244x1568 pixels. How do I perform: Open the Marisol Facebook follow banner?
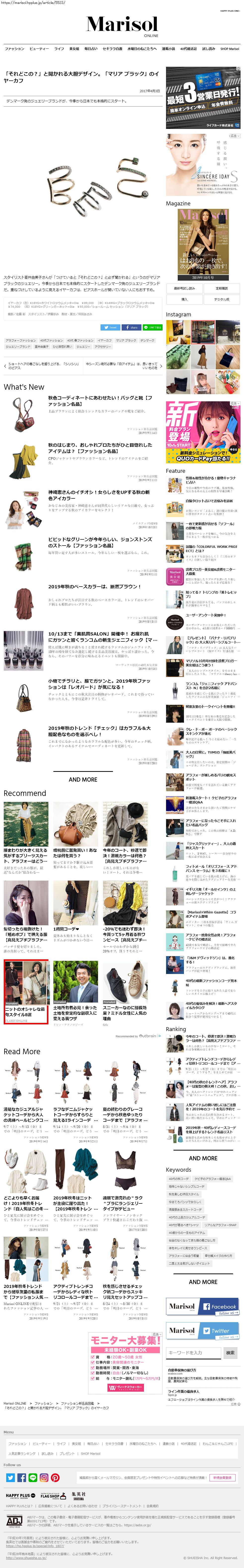click(x=203, y=1306)
